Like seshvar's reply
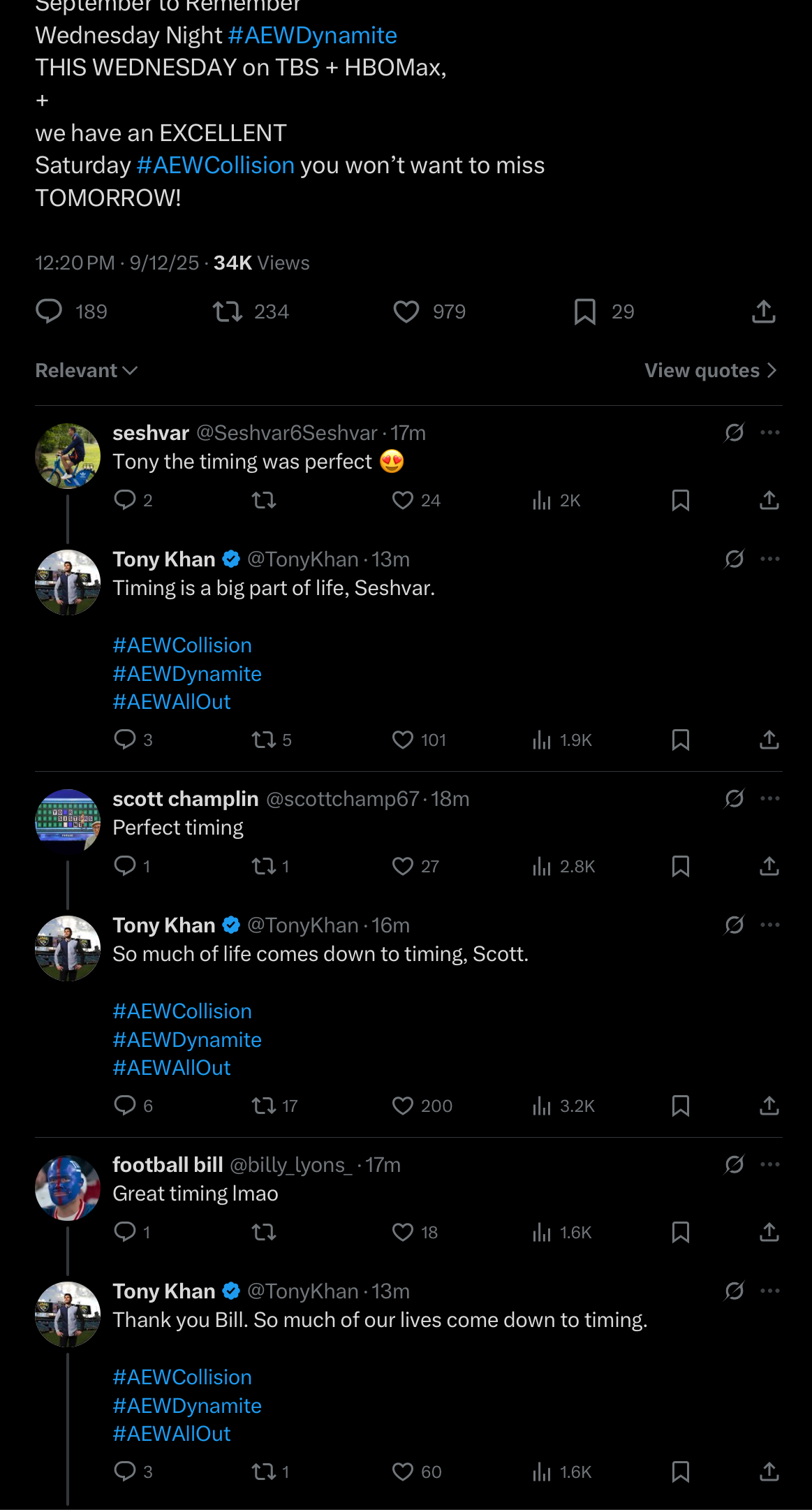The width and height of the screenshot is (812, 1510). [x=403, y=500]
